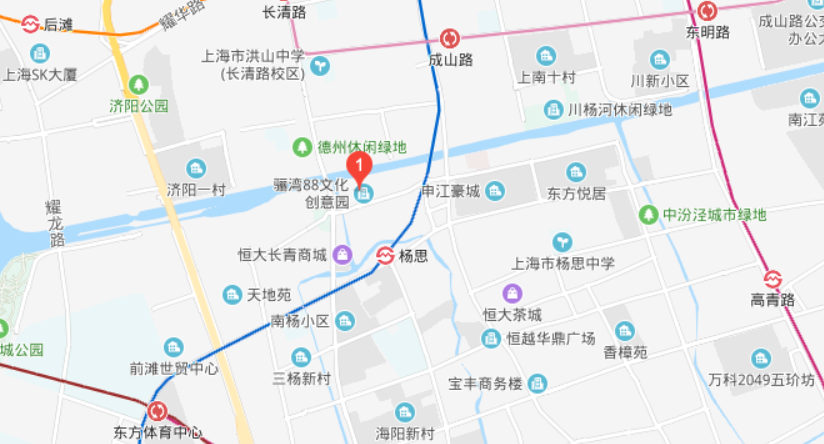This screenshot has height=444, width=824.
Task: Select the 高青路 metro station marker
Action: pos(772,279)
